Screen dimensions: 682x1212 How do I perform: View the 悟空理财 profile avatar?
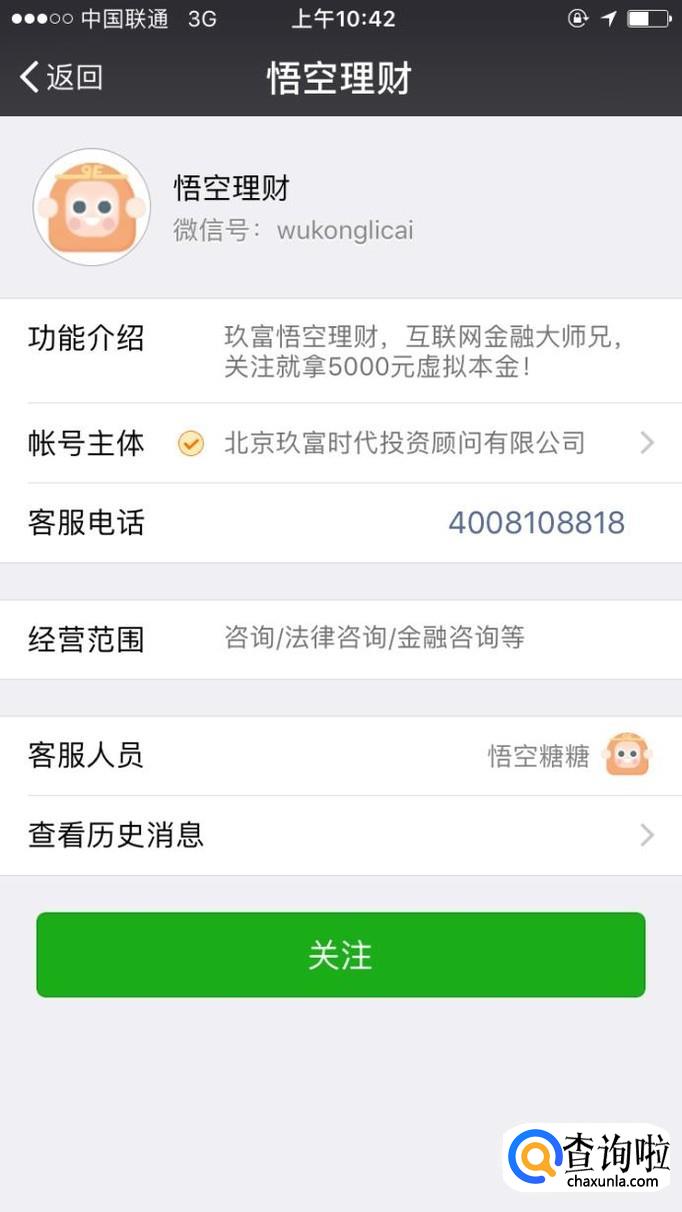pyautogui.click(x=92, y=208)
